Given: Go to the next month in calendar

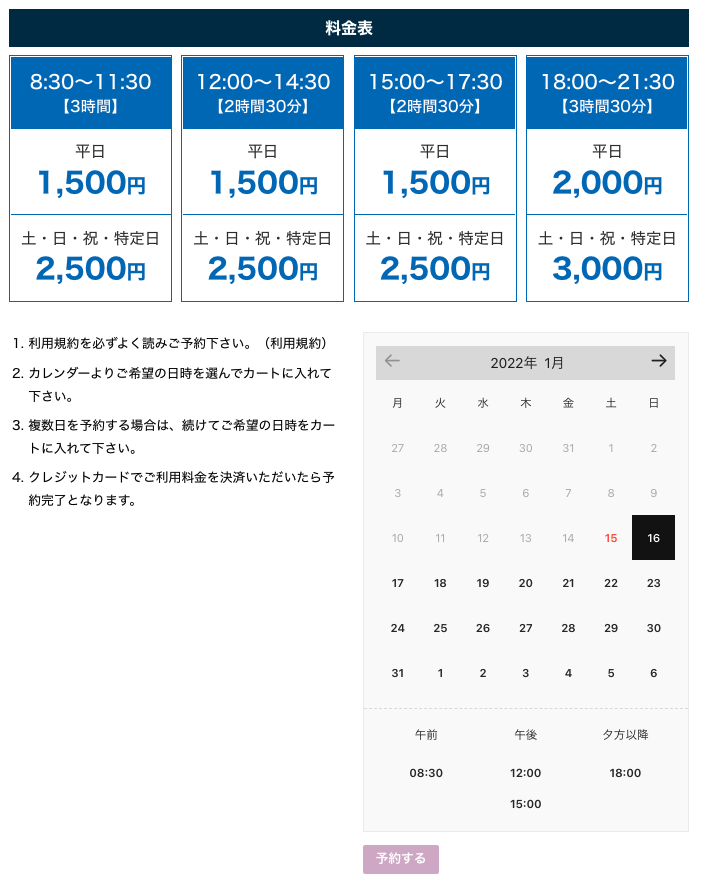Looking at the screenshot, I should coord(658,361).
